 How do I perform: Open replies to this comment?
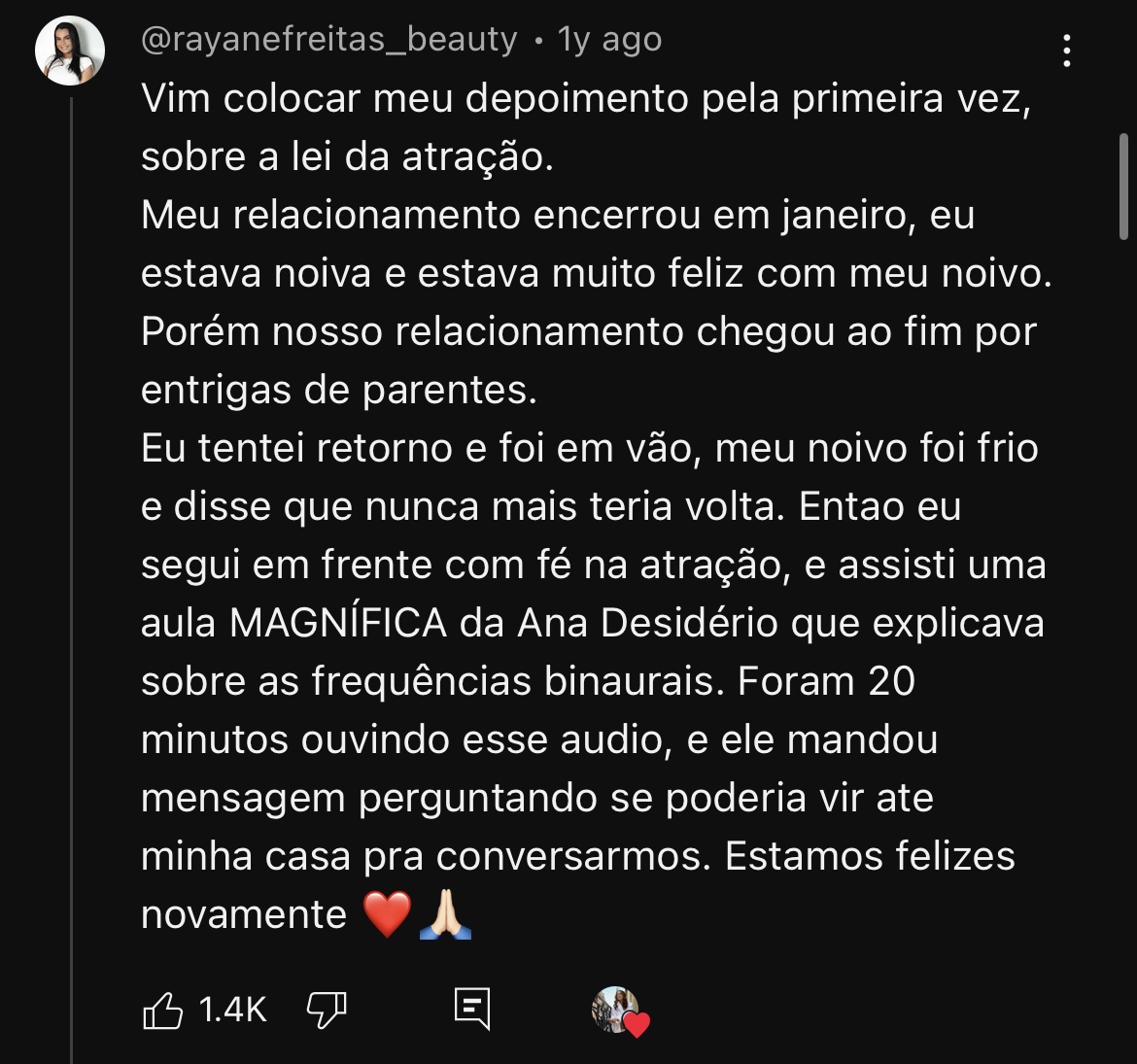(472, 1010)
